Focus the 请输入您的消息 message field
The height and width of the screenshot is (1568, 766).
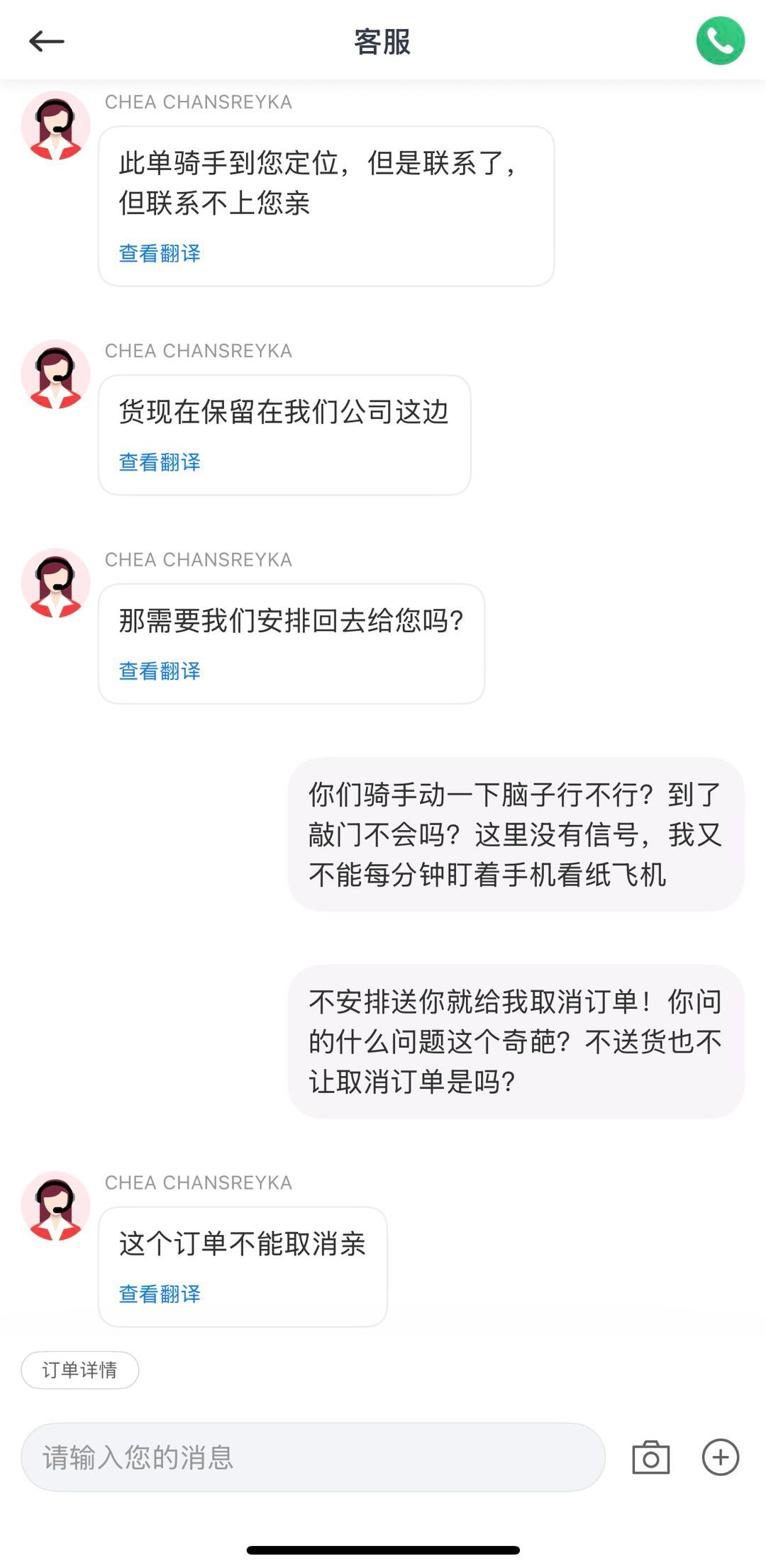click(312, 1457)
